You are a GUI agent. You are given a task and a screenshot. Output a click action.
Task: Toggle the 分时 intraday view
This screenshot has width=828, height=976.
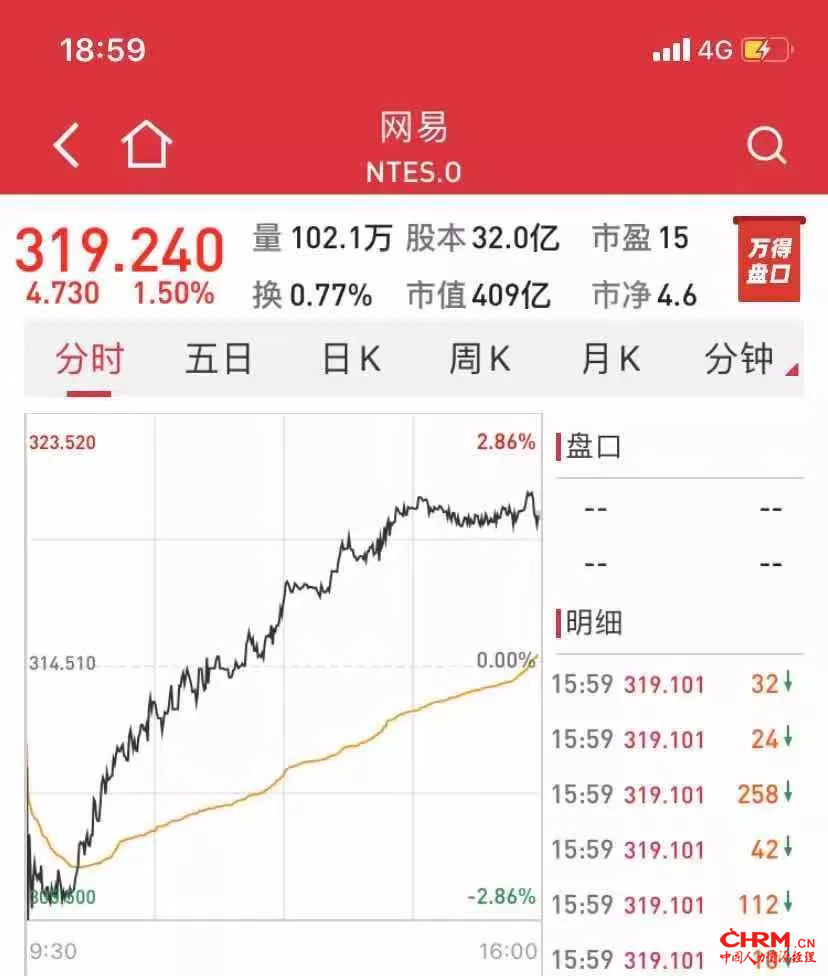(87, 359)
